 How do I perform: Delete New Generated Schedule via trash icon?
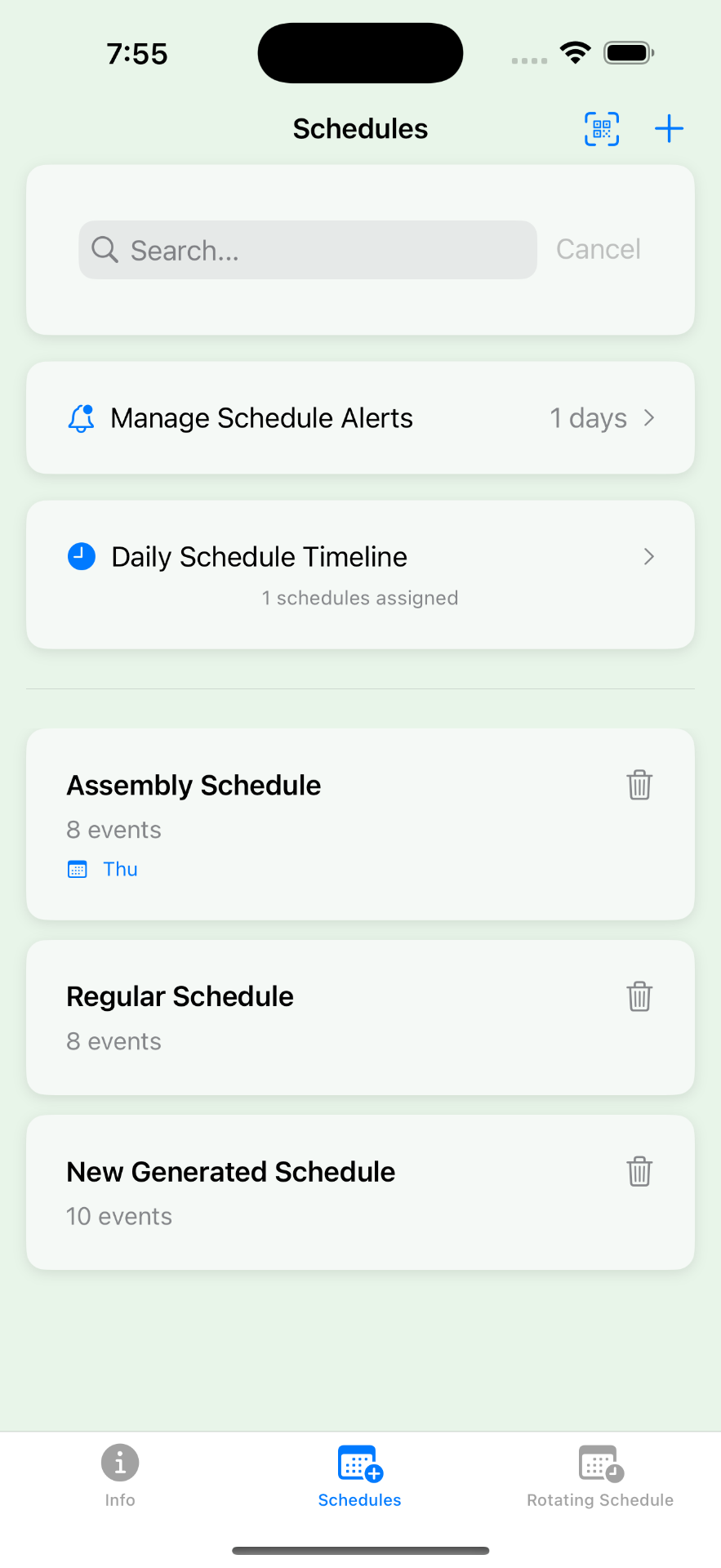click(639, 1171)
